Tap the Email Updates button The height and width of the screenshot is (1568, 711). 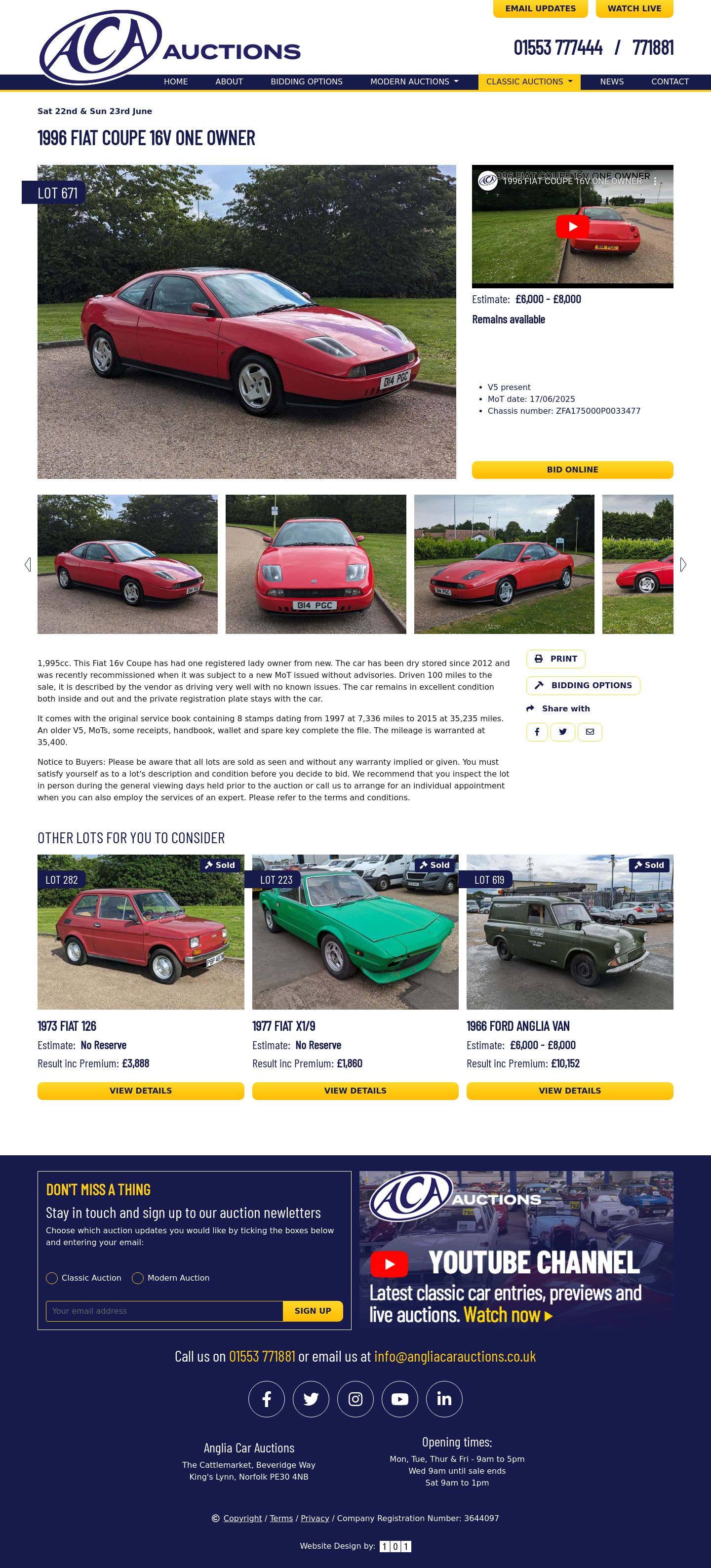point(540,8)
